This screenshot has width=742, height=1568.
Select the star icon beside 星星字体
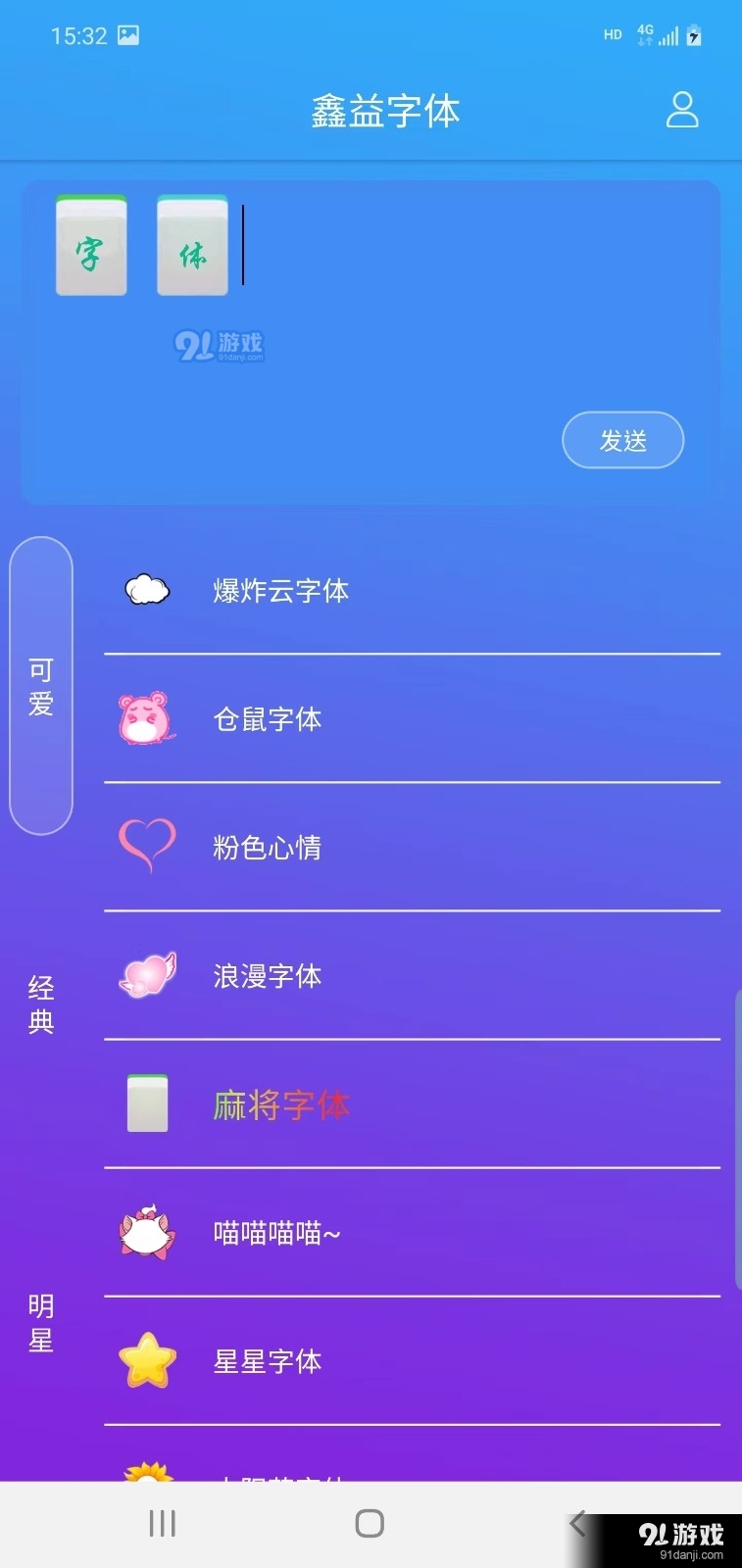[x=146, y=1360]
